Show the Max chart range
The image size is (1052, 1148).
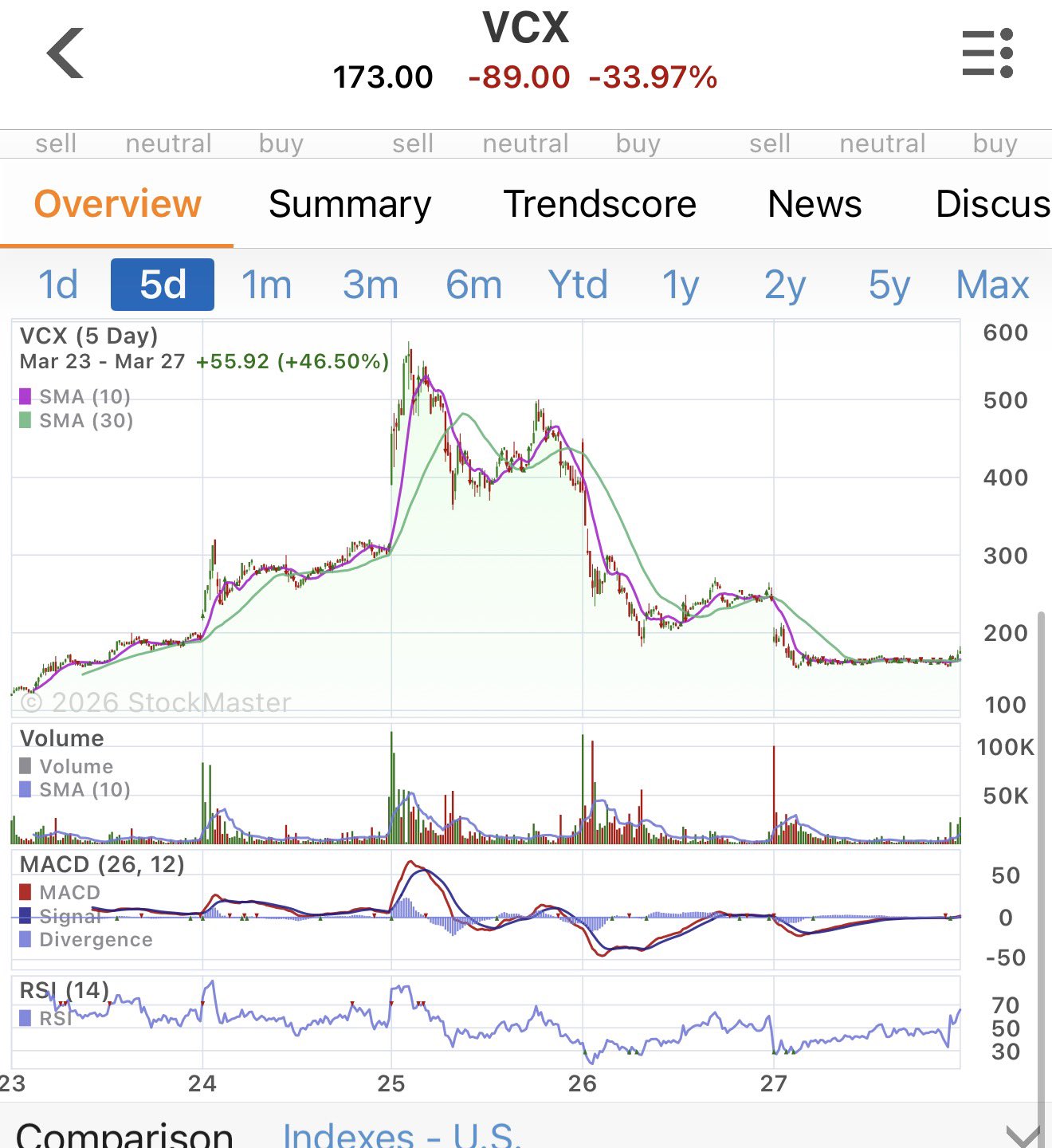pyautogui.click(x=993, y=285)
